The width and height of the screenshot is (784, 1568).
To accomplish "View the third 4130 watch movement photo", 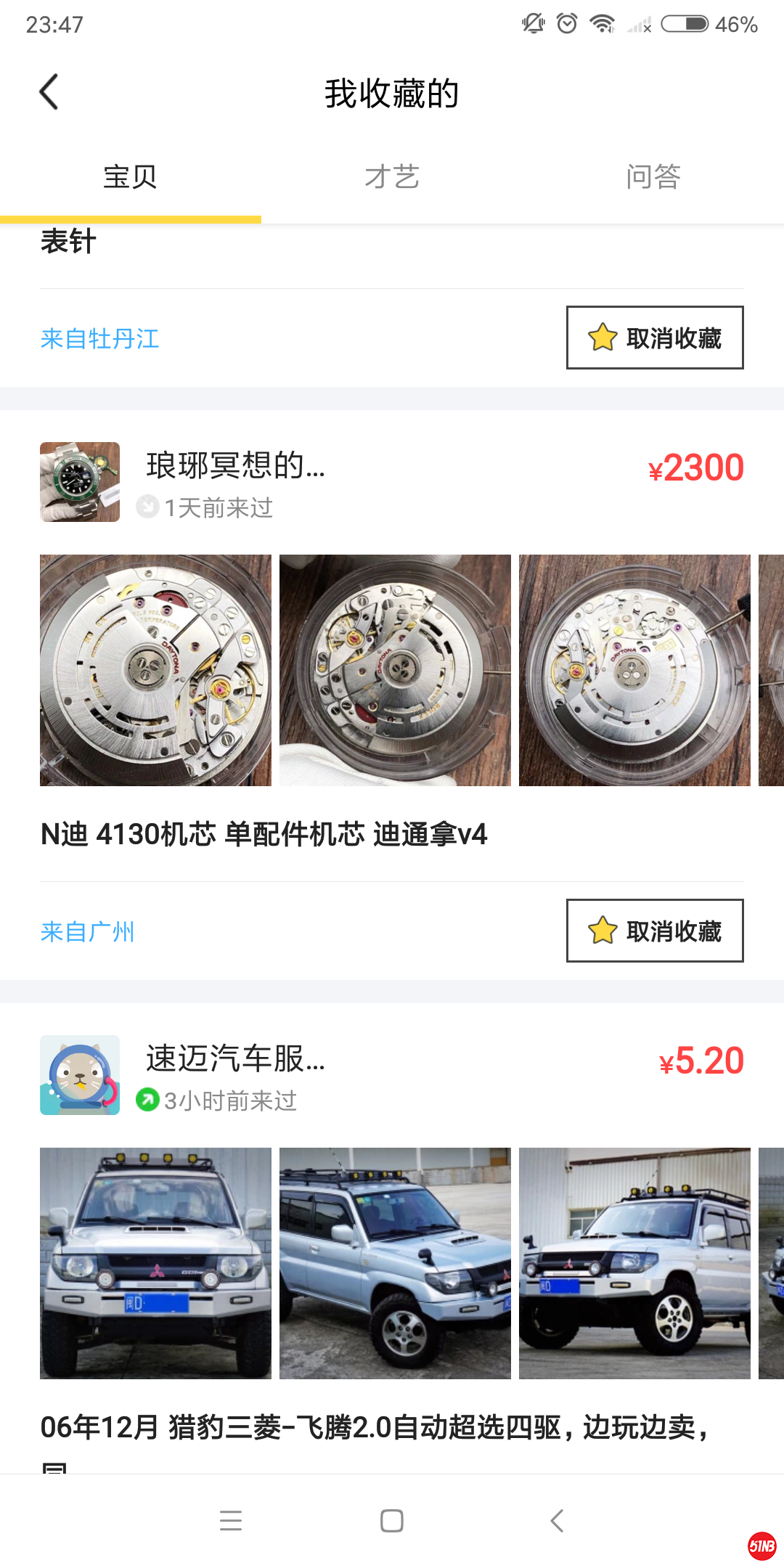I will (634, 670).
